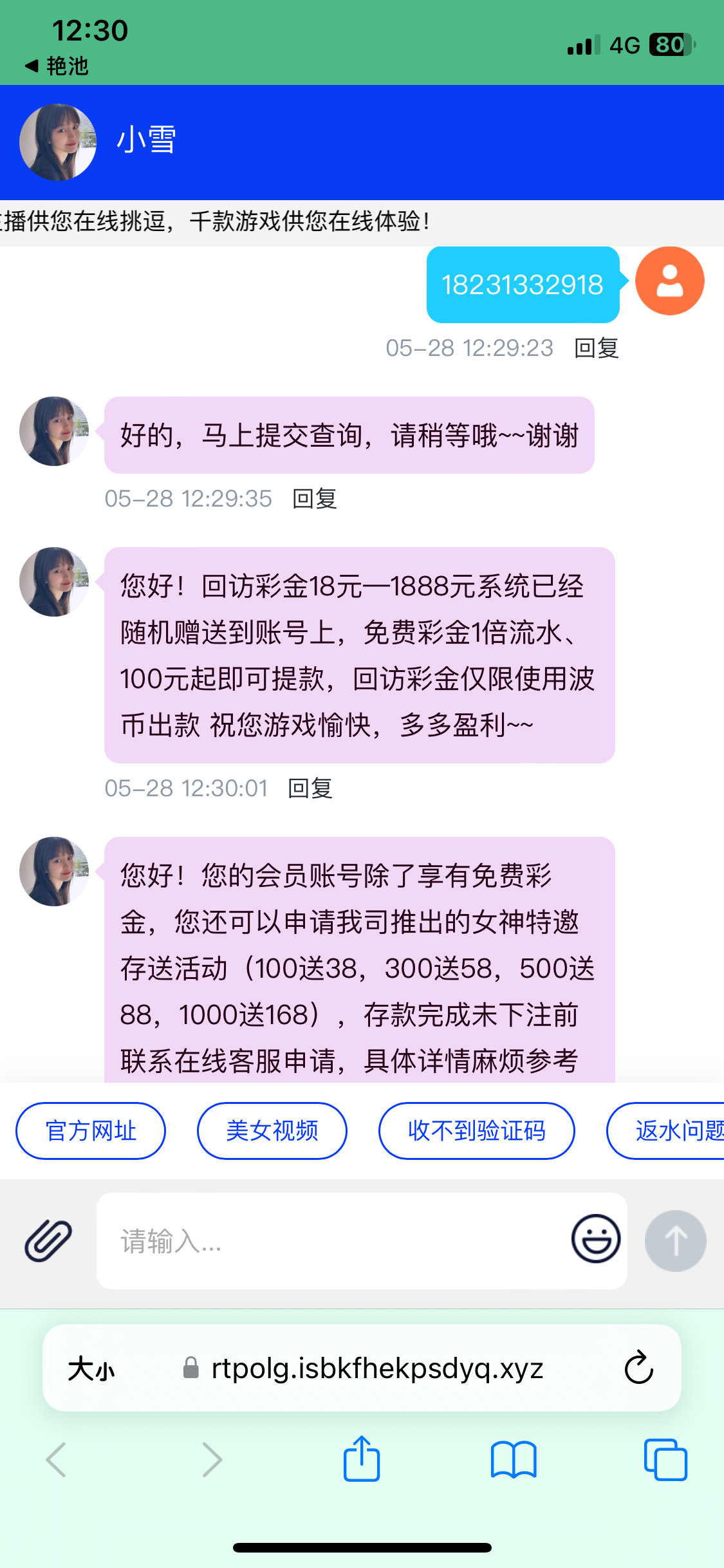Show all open Safari tabs
This screenshot has height=1568, width=724.
click(665, 1459)
